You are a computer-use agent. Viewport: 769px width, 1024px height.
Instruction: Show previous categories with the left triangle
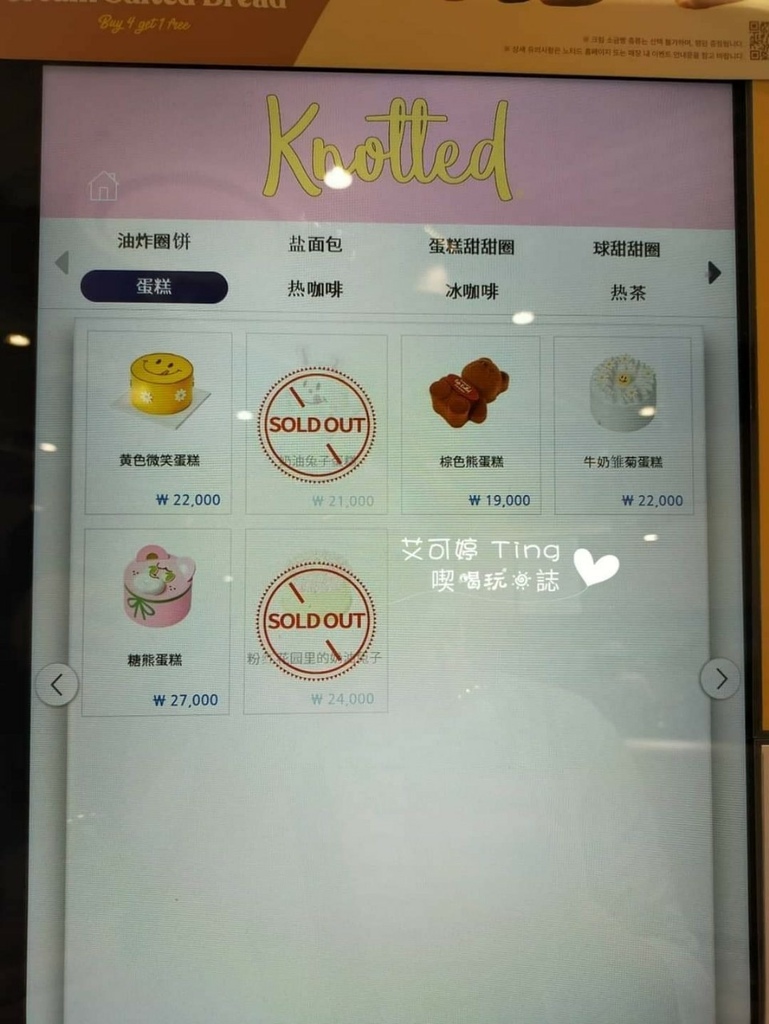(x=62, y=263)
